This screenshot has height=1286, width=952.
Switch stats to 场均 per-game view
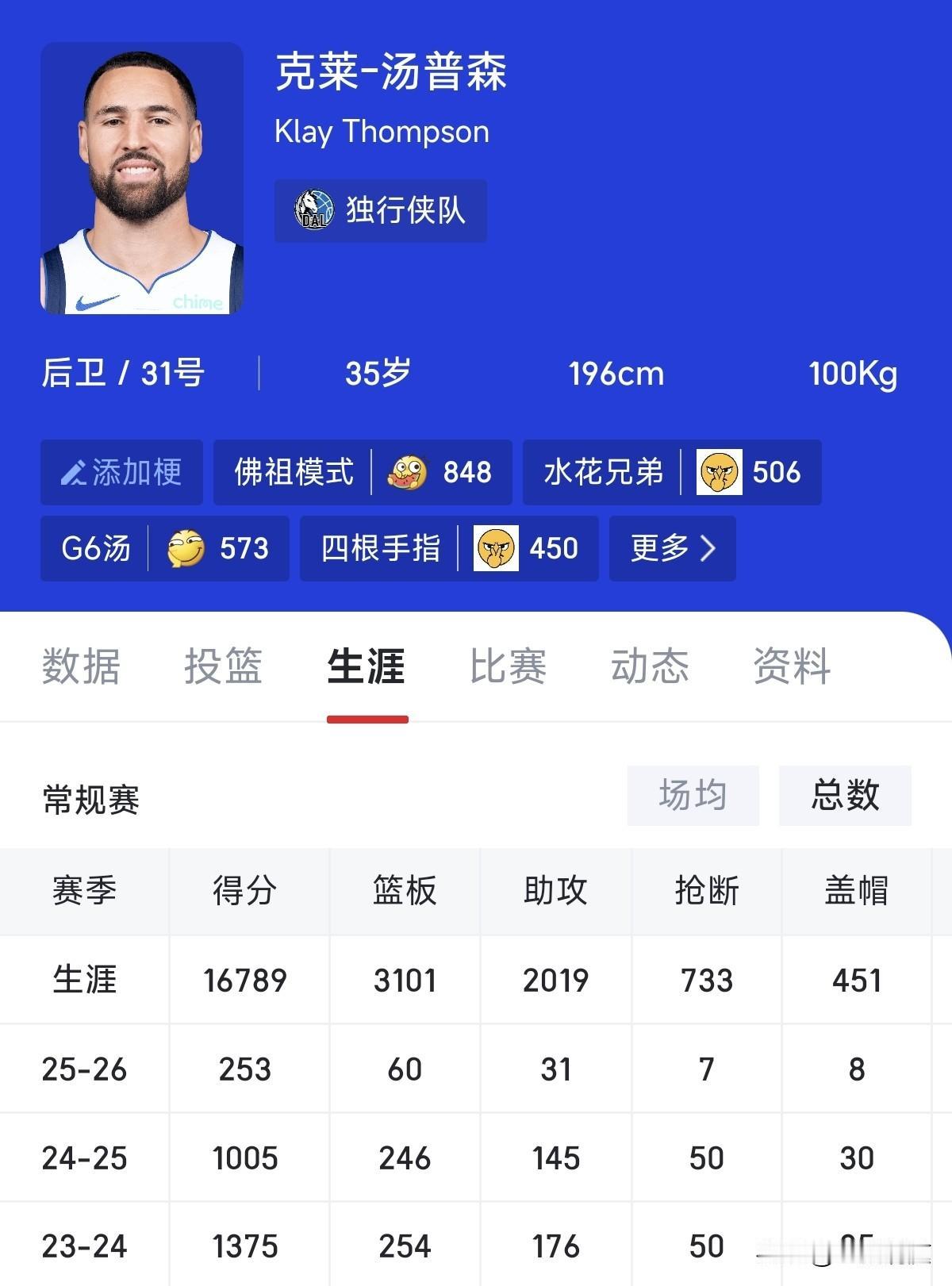[692, 797]
